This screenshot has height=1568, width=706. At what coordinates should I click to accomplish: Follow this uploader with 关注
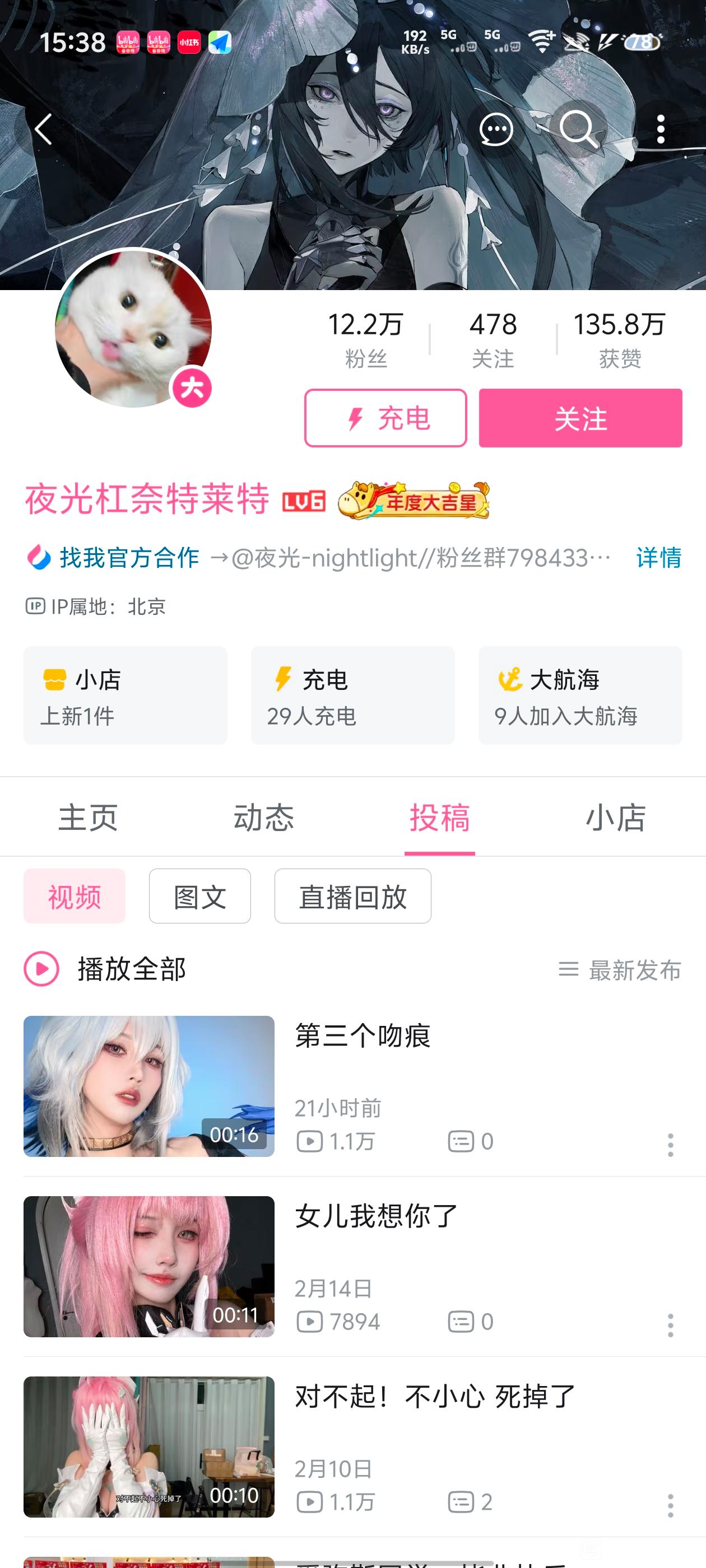pos(580,418)
